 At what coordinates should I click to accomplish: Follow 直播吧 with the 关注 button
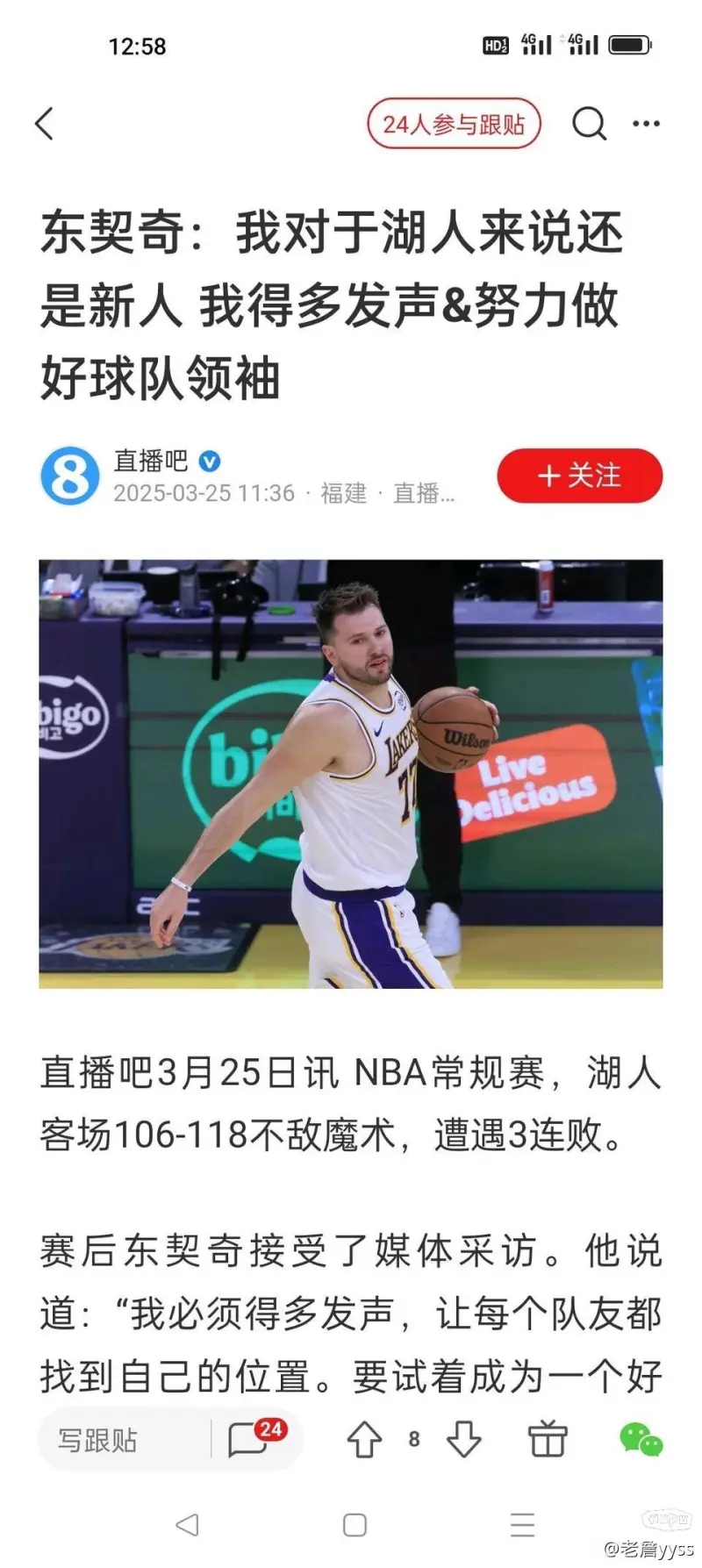[579, 476]
